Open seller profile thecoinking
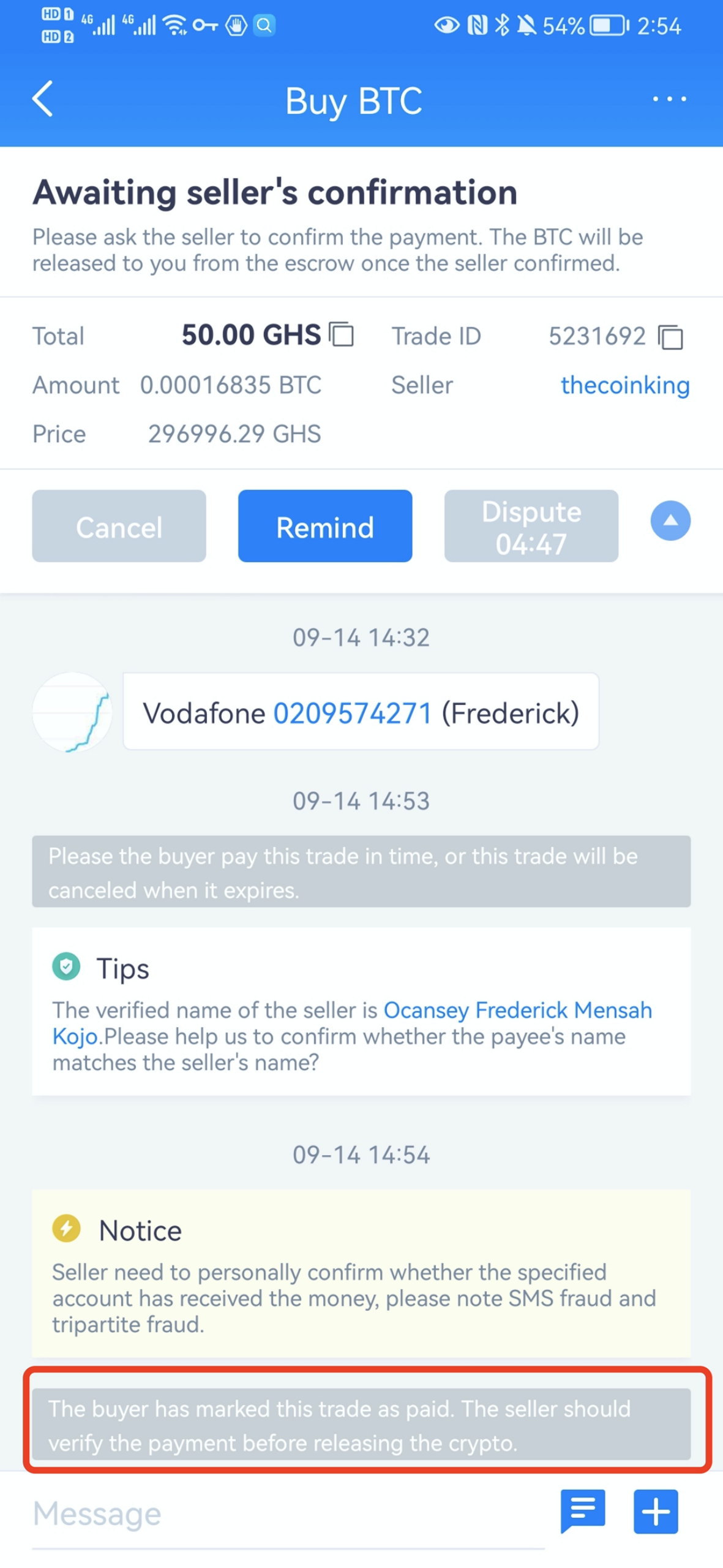Image resolution: width=723 pixels, height=1568 pixels. (624, 385)
